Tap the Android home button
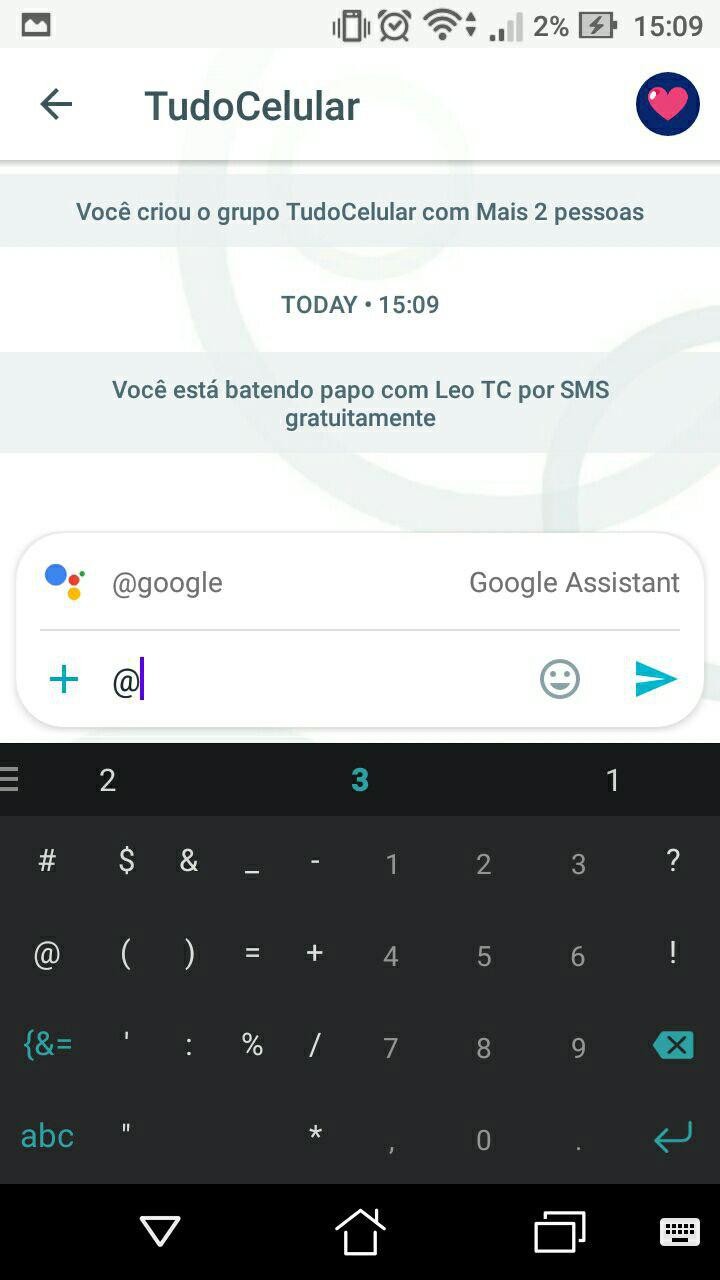 click(360, 1231)
